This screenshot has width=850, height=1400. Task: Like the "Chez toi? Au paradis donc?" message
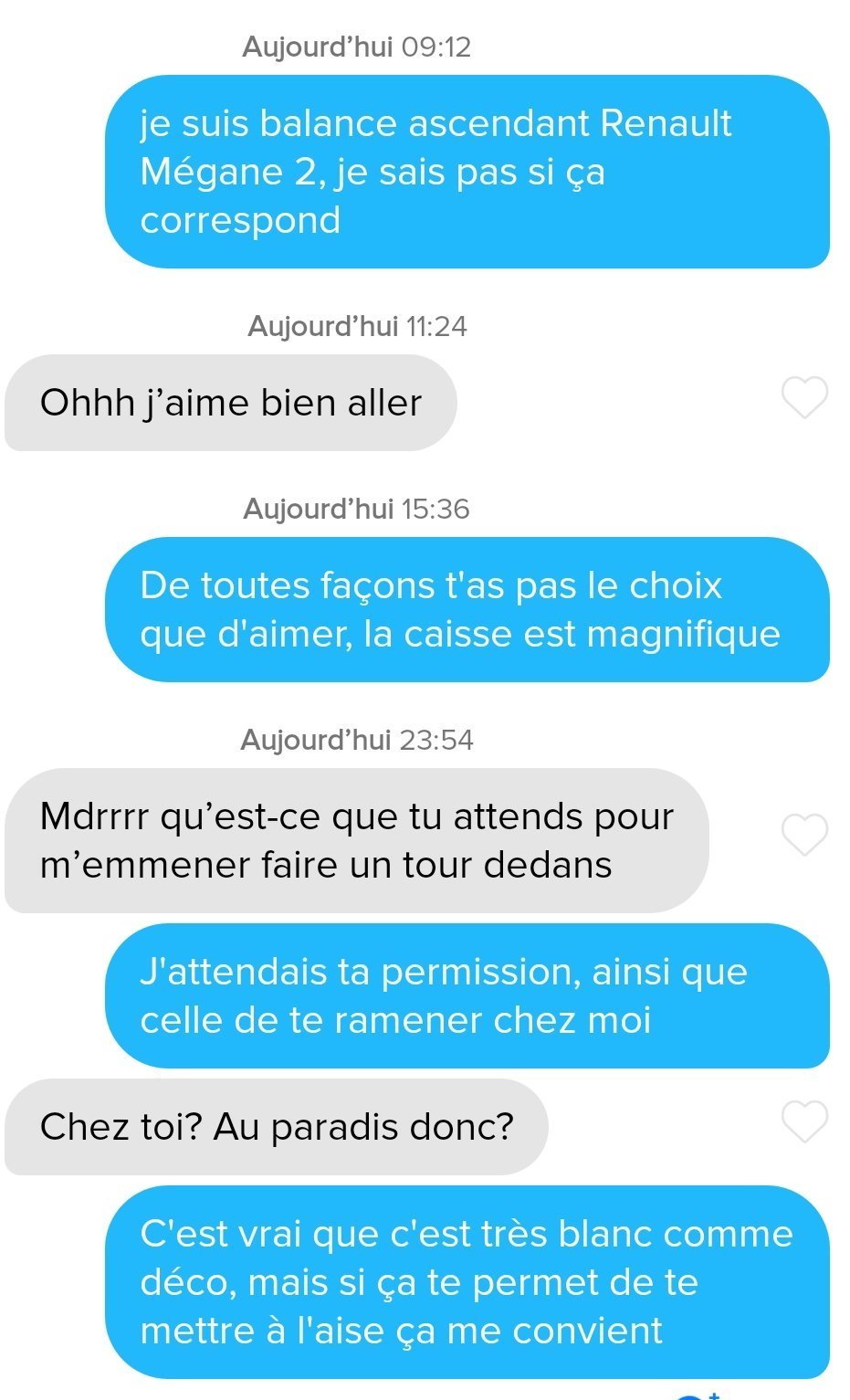click(804, 1121)
